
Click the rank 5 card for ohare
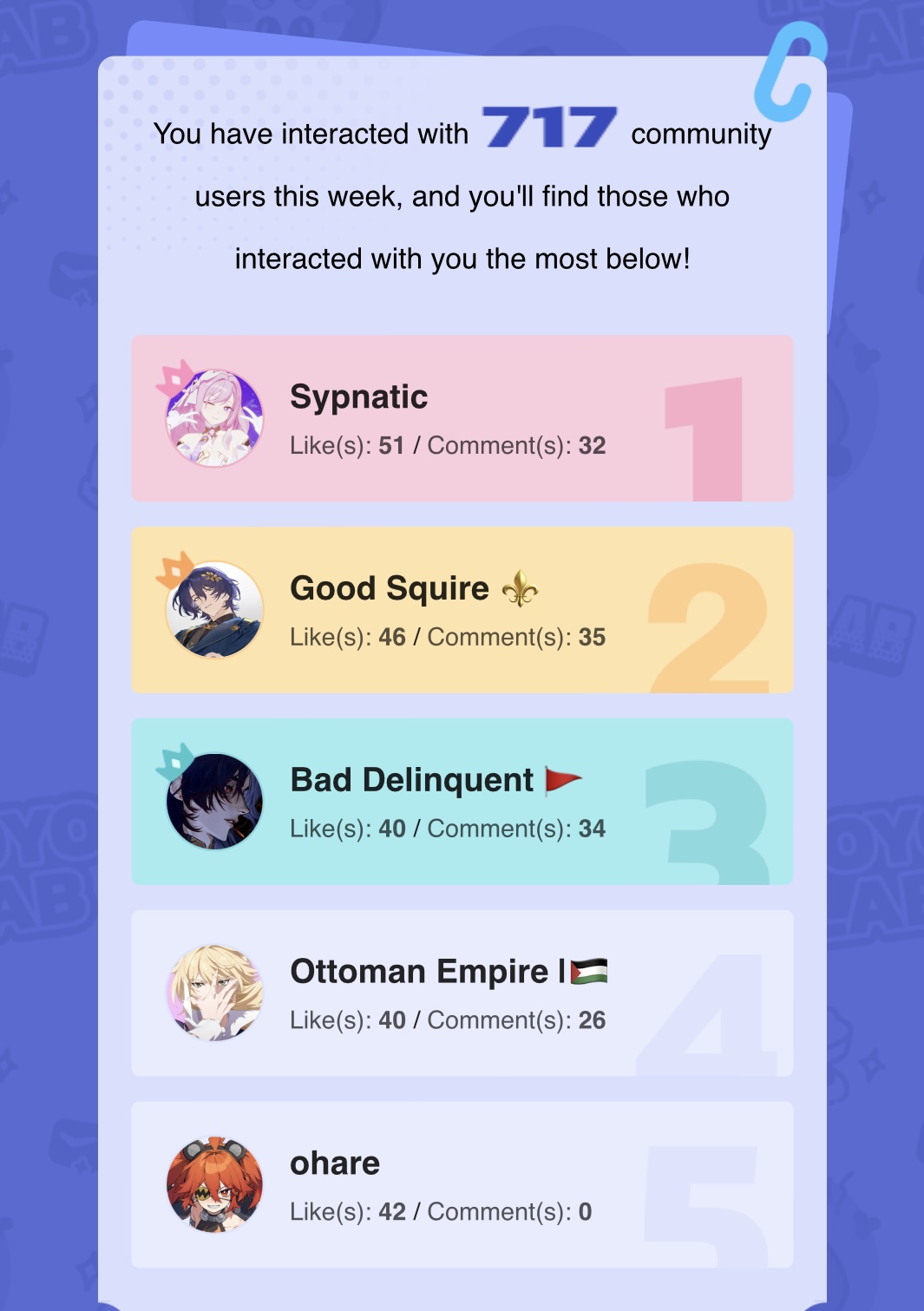pos(462,1183)
